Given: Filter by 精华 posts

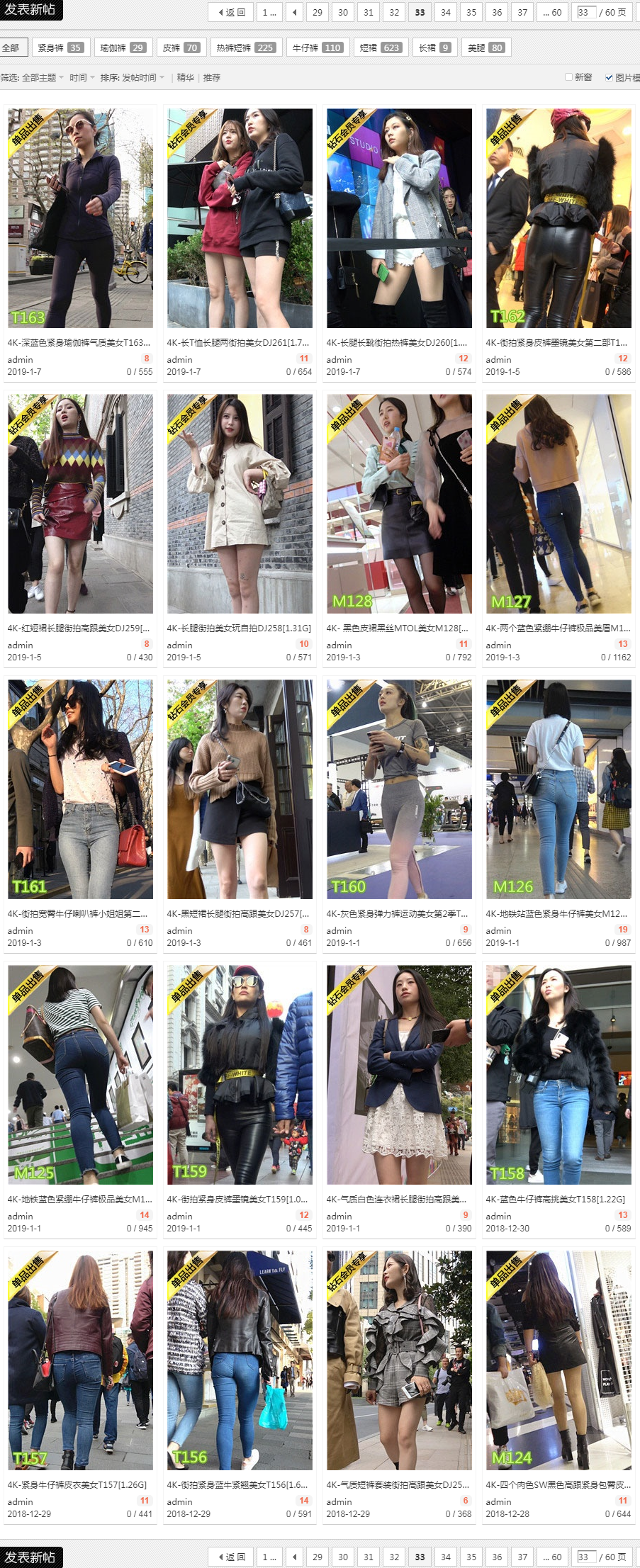Looking at the screenshot, I should (x=185, y=77).
